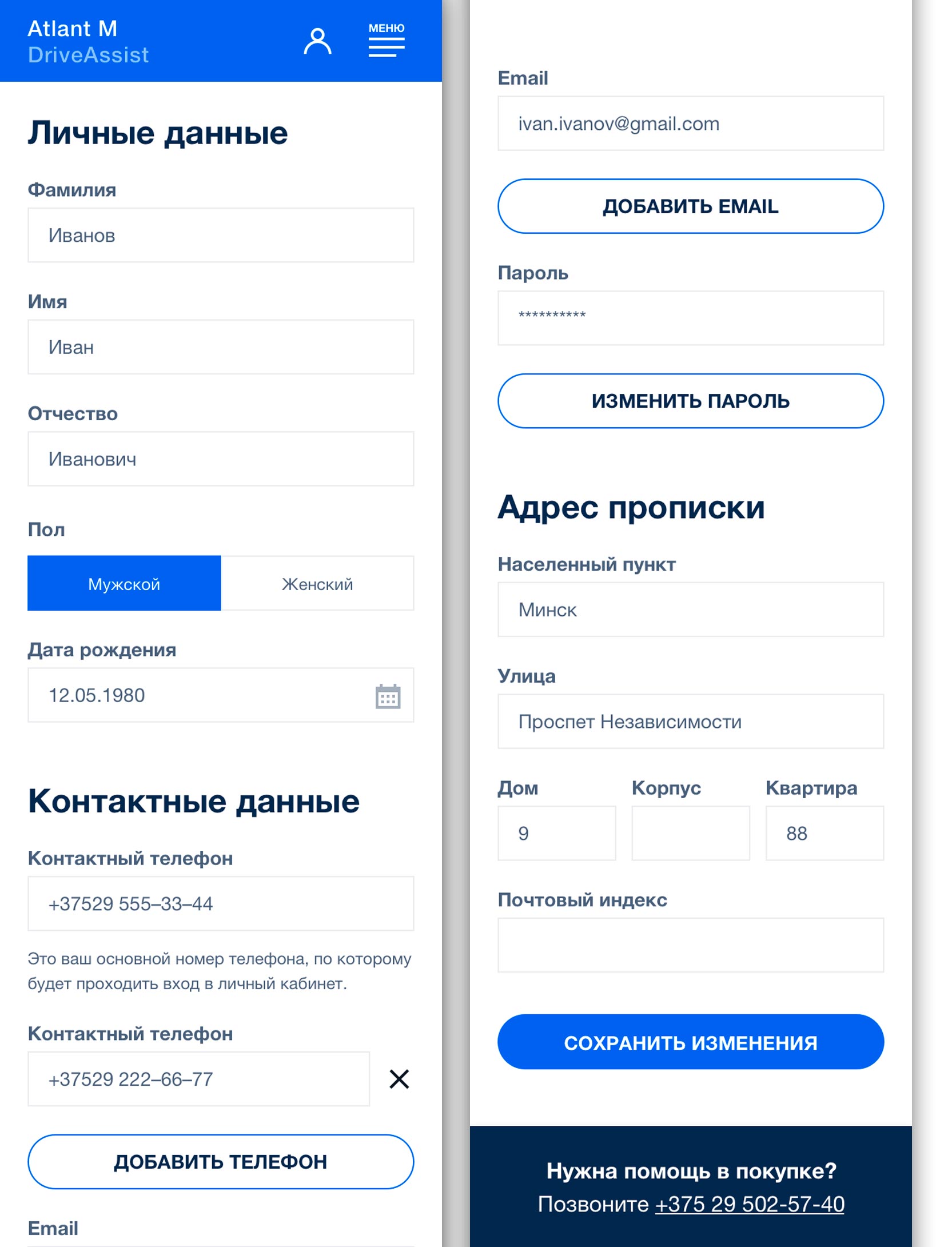The image size is (952, 1247).
Task: Edit the Отчество field with Иванович
Action: [221, 459]
